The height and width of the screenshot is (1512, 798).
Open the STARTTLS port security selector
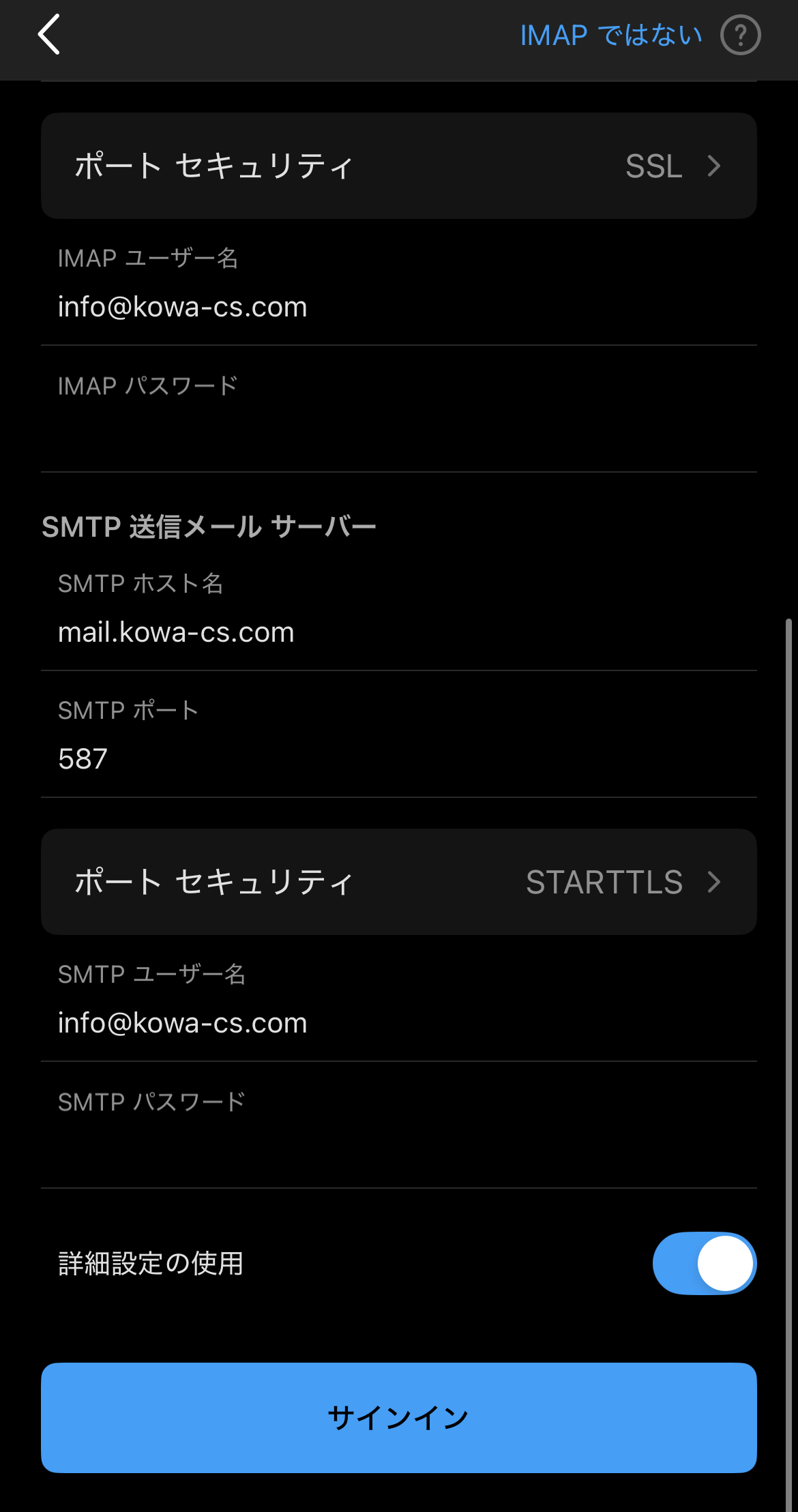point(399,882)
